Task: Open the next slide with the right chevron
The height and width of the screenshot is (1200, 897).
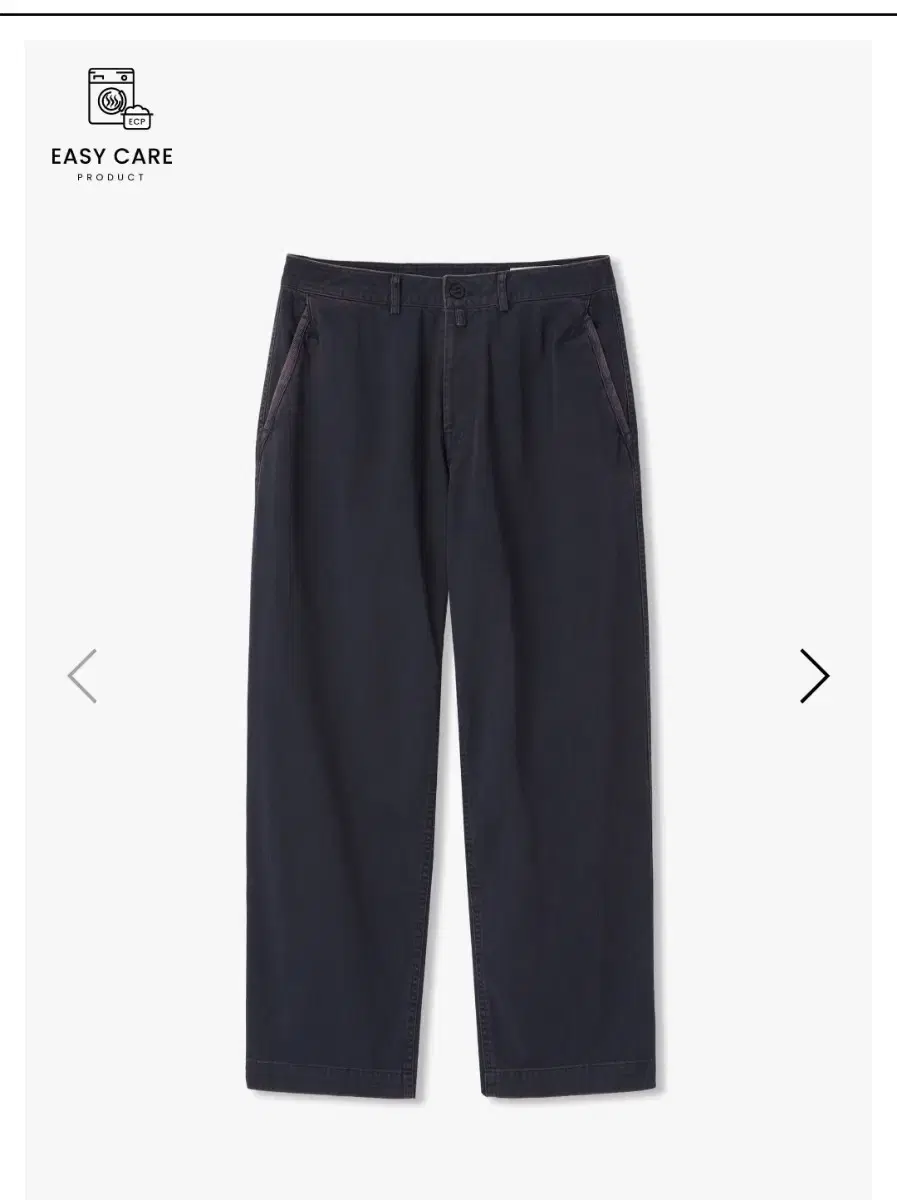Action: click(x=813, y=676)
